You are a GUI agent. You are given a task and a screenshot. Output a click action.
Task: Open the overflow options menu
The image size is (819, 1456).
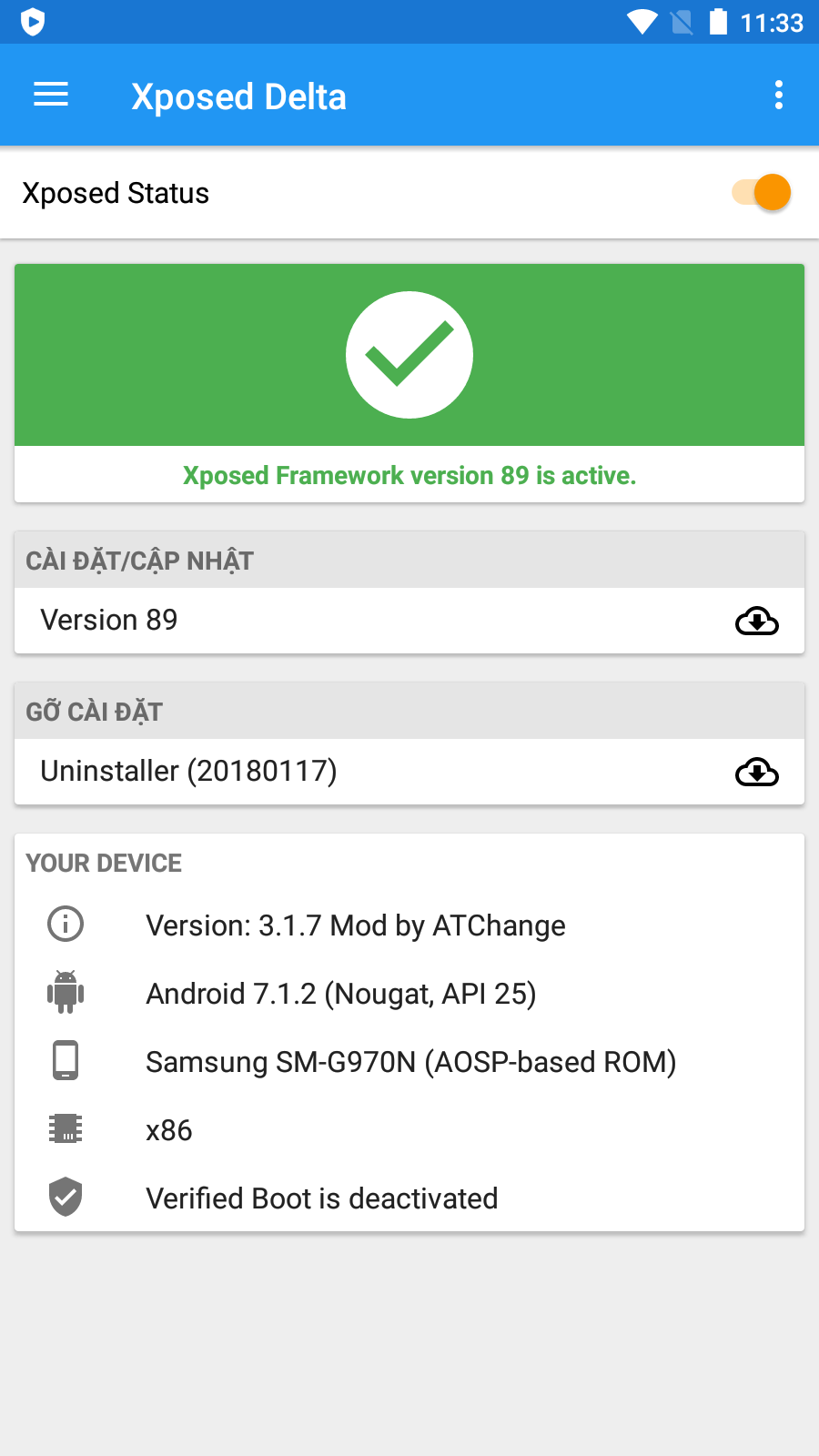point(778,95)
